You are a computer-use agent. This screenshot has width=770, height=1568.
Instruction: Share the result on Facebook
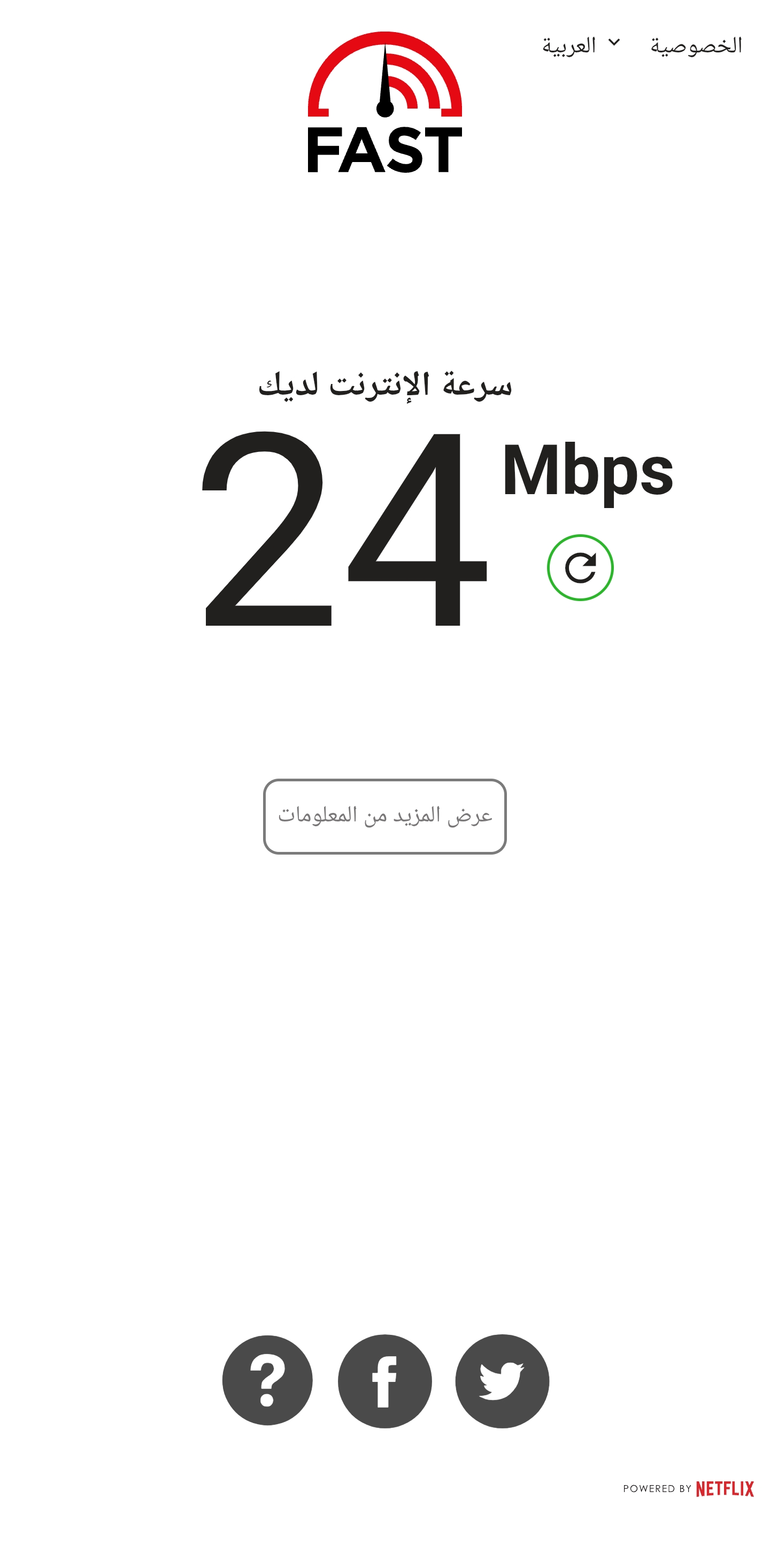tap(384, 1380)
